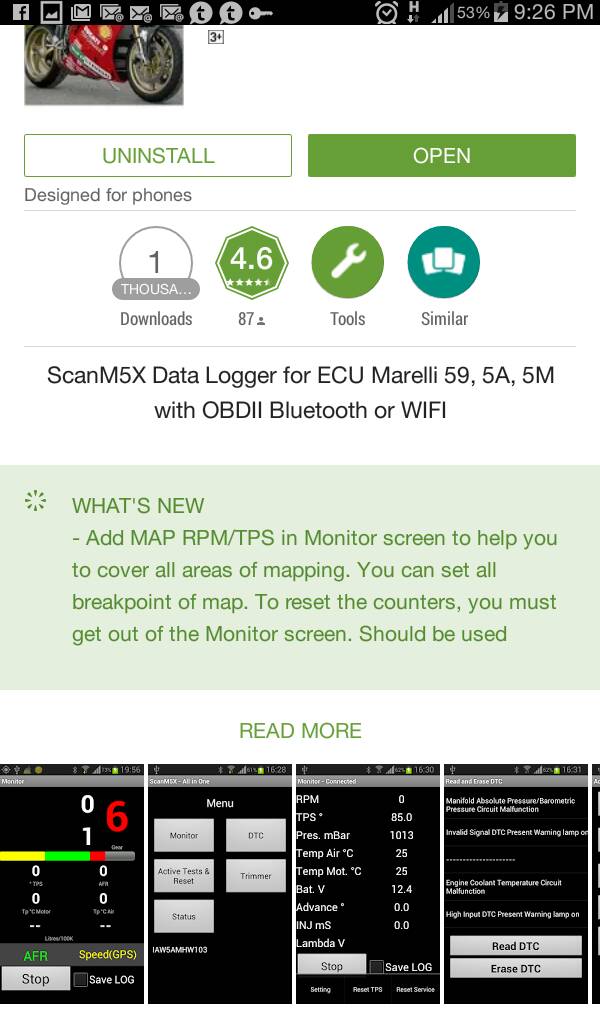Open the motorcycle app icon image

click(104, 65)
